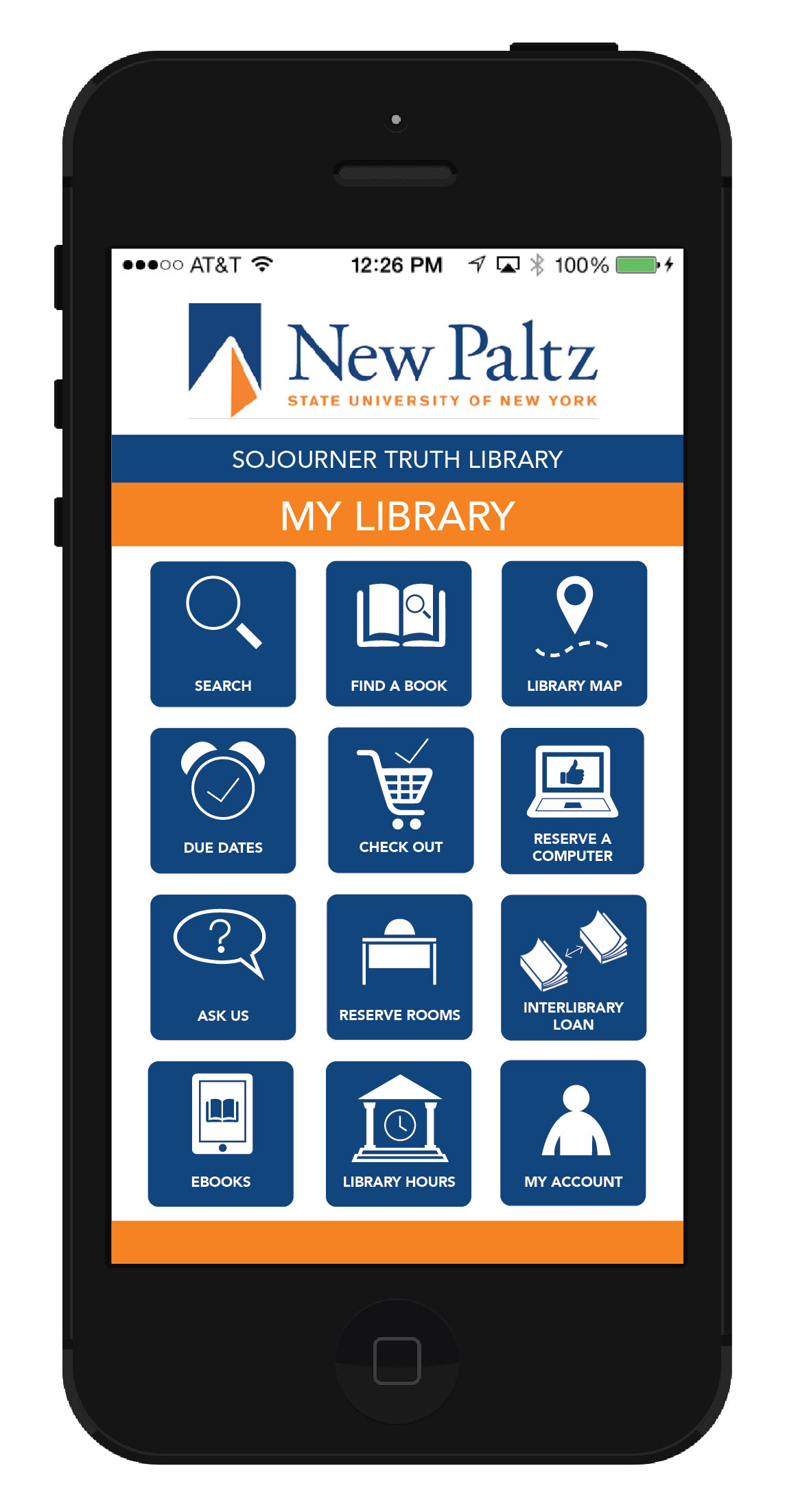Open Interlibrary Loan
Image resolution: width=798 pixels, height=1512 pixels.
(x=574, y=967)
